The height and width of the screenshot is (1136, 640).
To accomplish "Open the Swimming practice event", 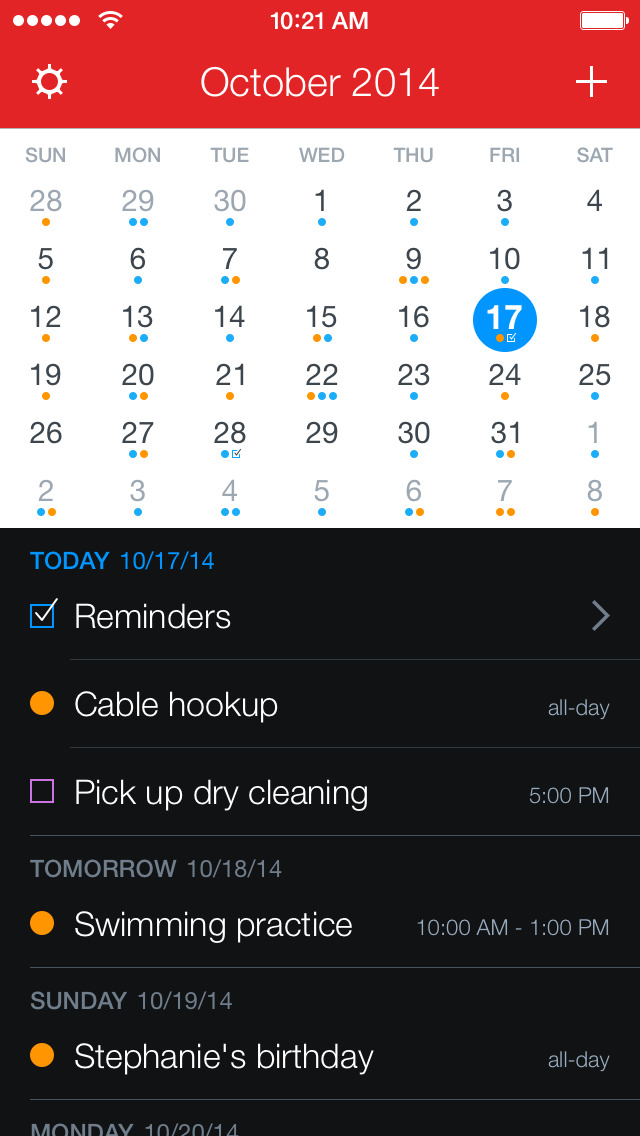I will (x=320, y=925).
